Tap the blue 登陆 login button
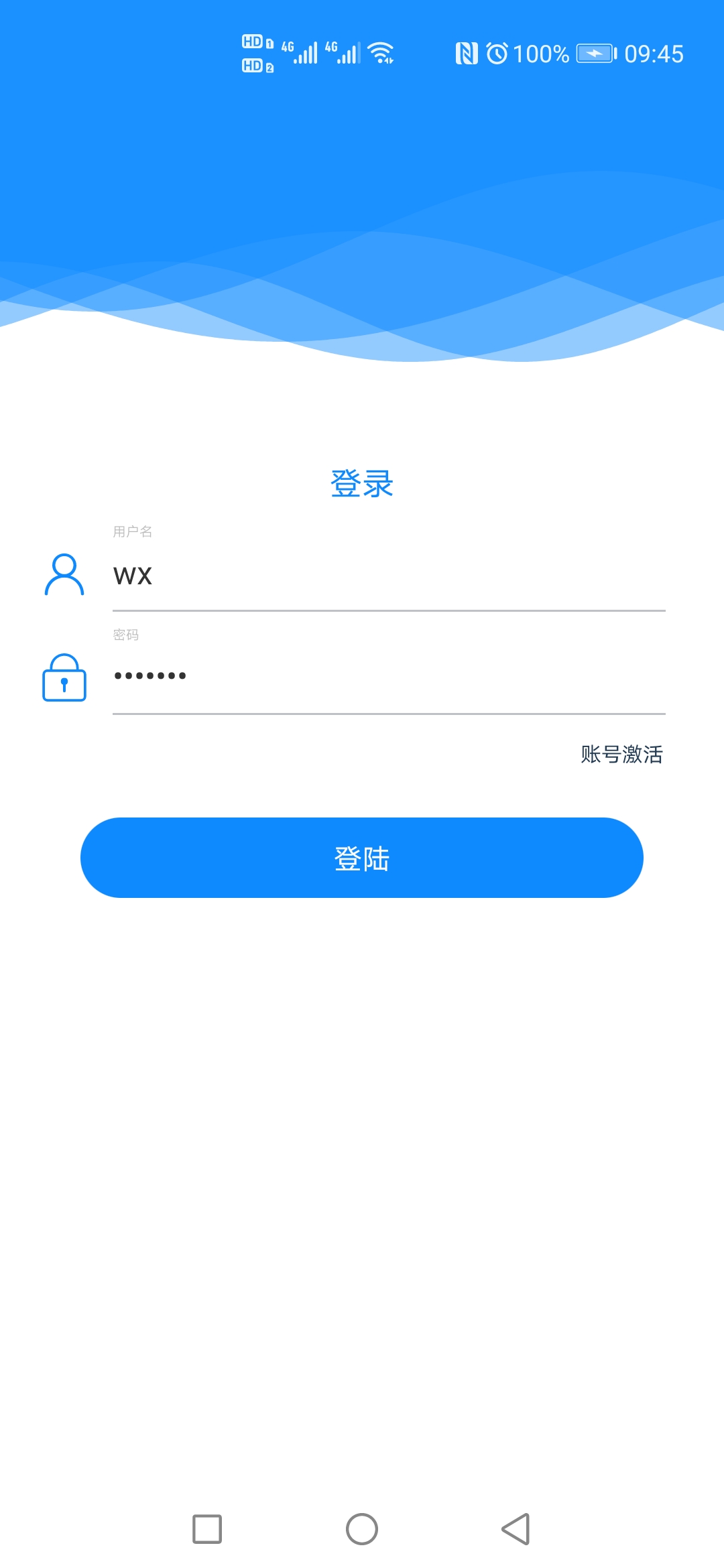The image size is (724, 1568). pyautogui.click(x=362, y=858)
